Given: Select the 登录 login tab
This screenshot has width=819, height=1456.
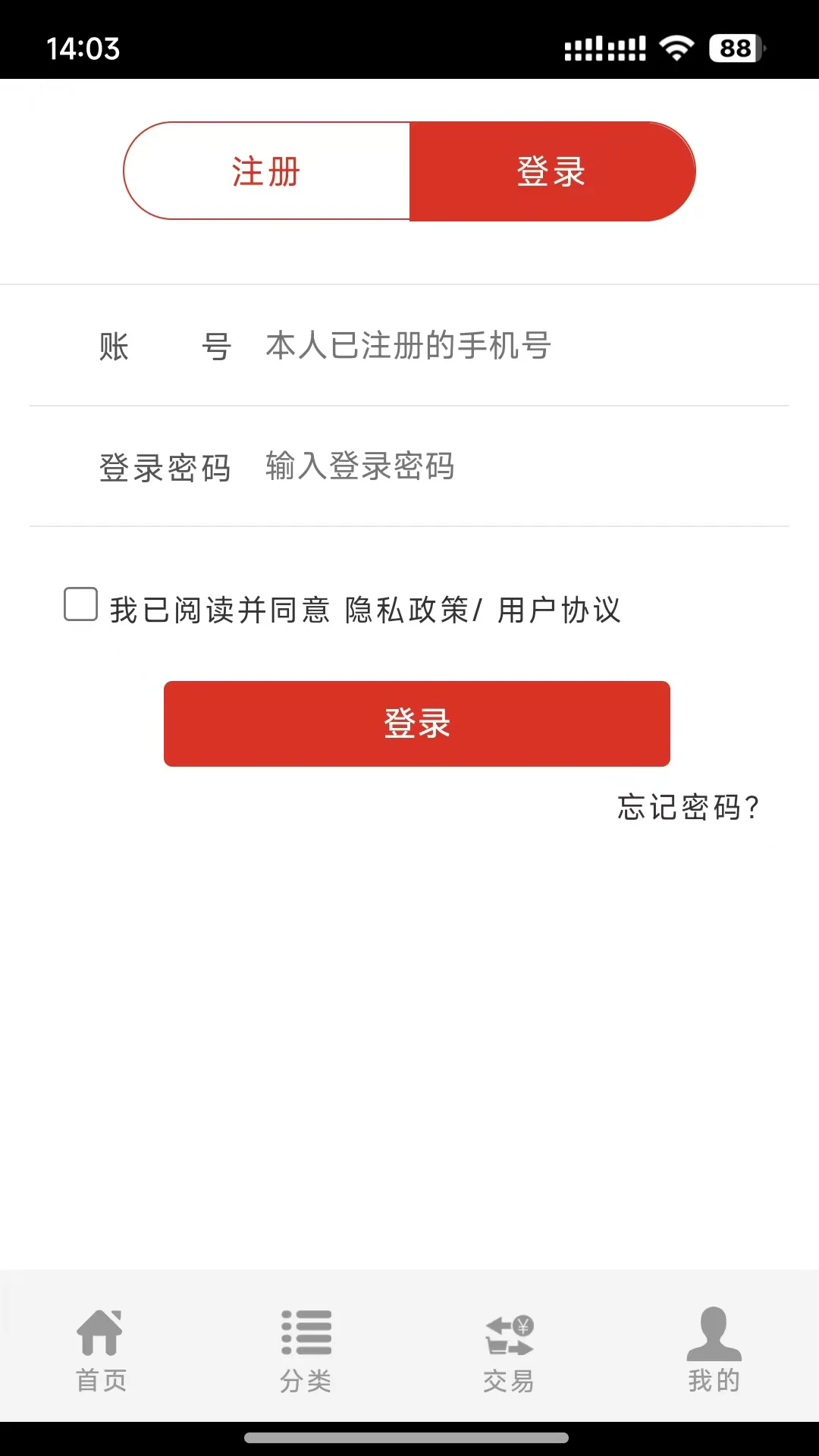Looking at the screenshot, I should click(551, 171).
